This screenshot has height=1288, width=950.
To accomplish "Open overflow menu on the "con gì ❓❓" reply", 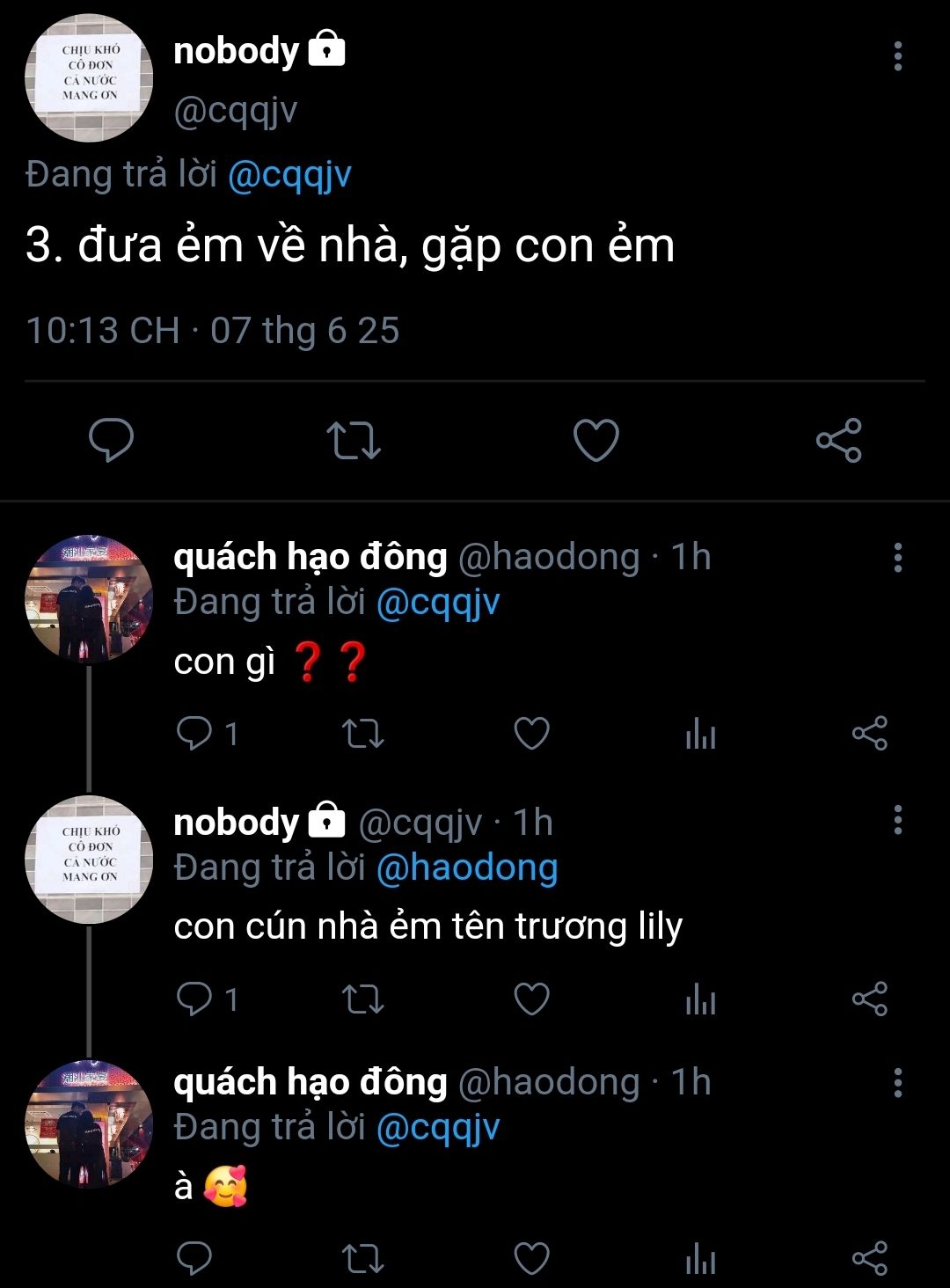I will [x=897, y=558].
